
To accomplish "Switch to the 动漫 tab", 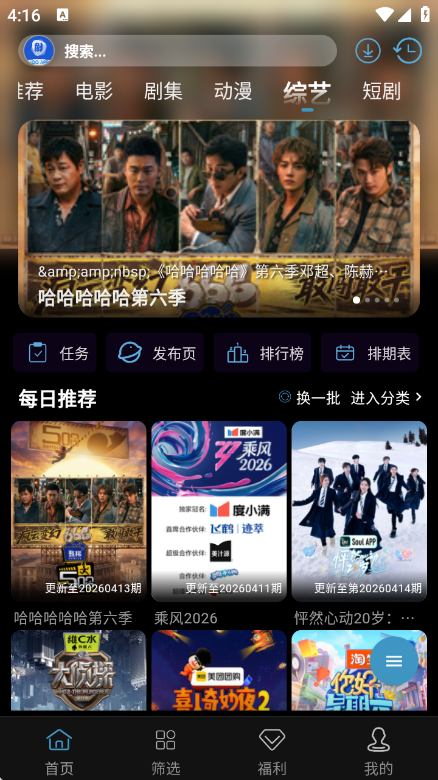I will [232, 92].
